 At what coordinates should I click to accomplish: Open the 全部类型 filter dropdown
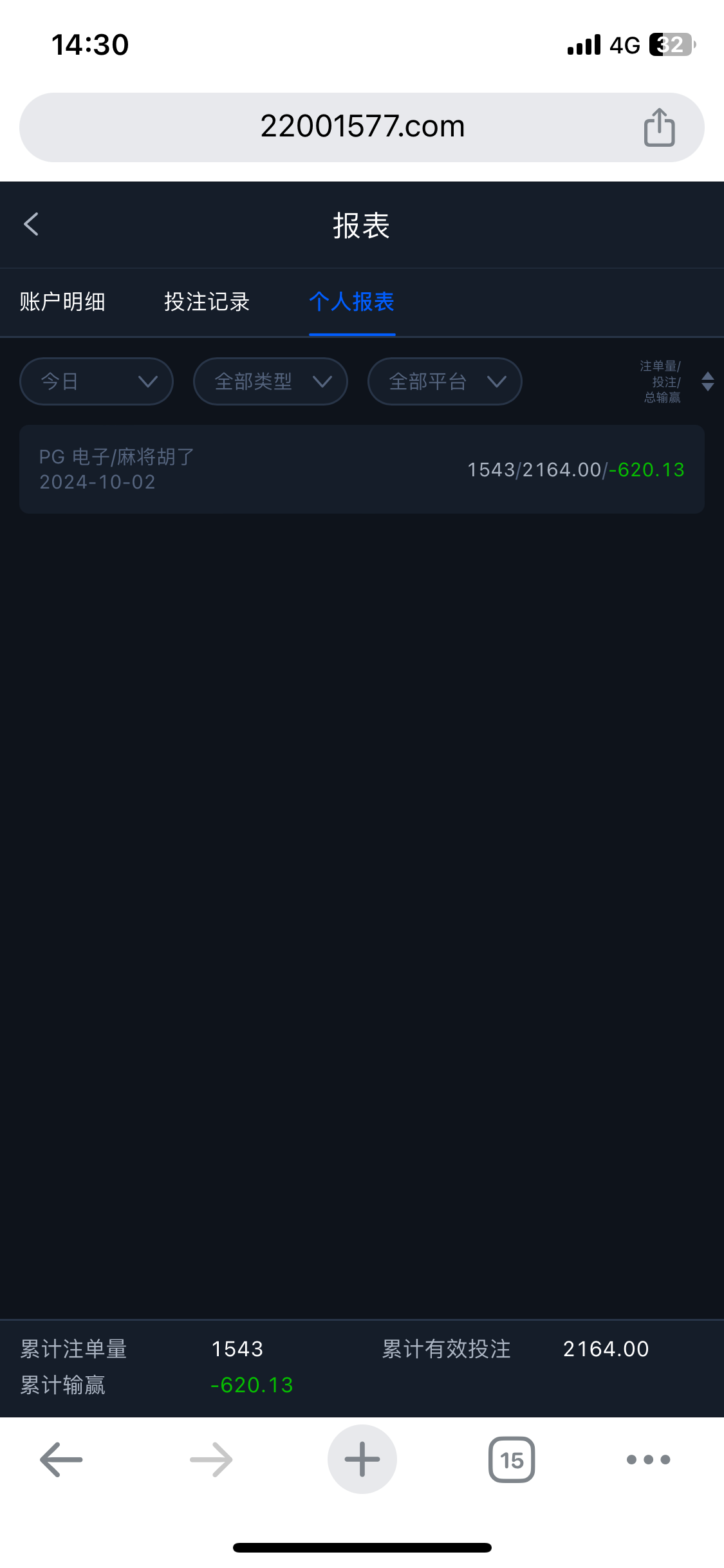pos(270,382)
